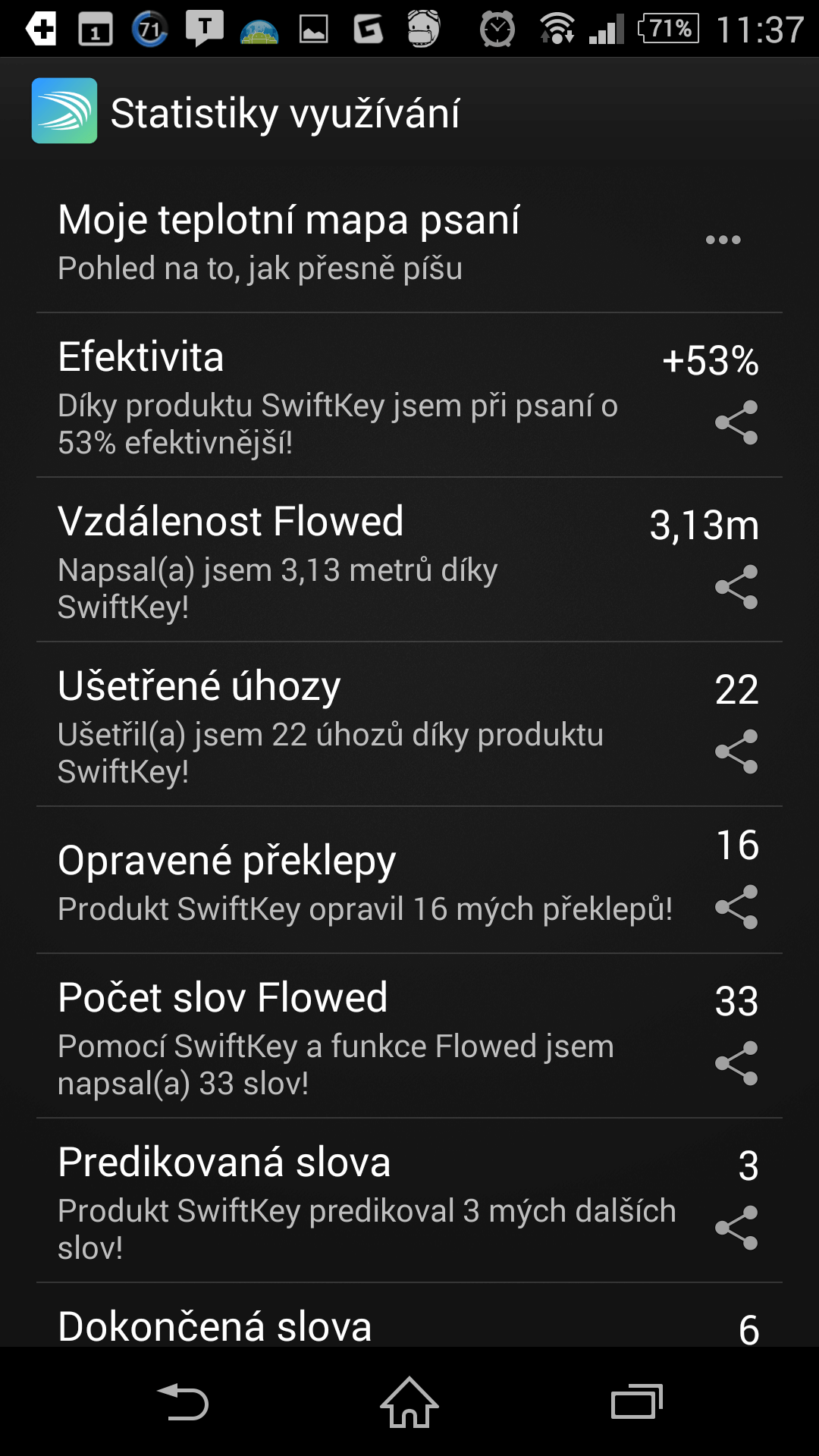Screen dimensions: 819x1456
Task: Tap the SwiftKey icon to go back
Action: pos(64,111)
